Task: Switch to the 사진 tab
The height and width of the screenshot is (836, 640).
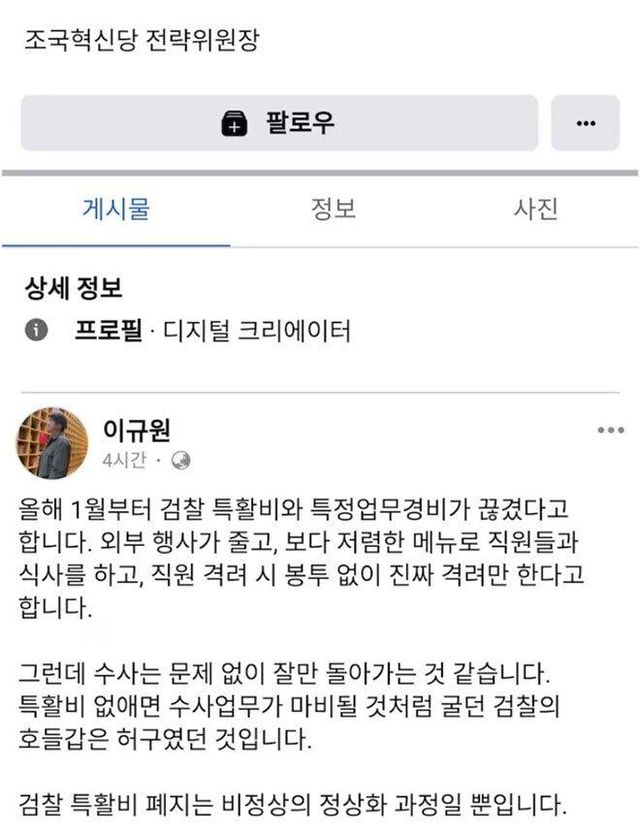Action: (535, 210)
